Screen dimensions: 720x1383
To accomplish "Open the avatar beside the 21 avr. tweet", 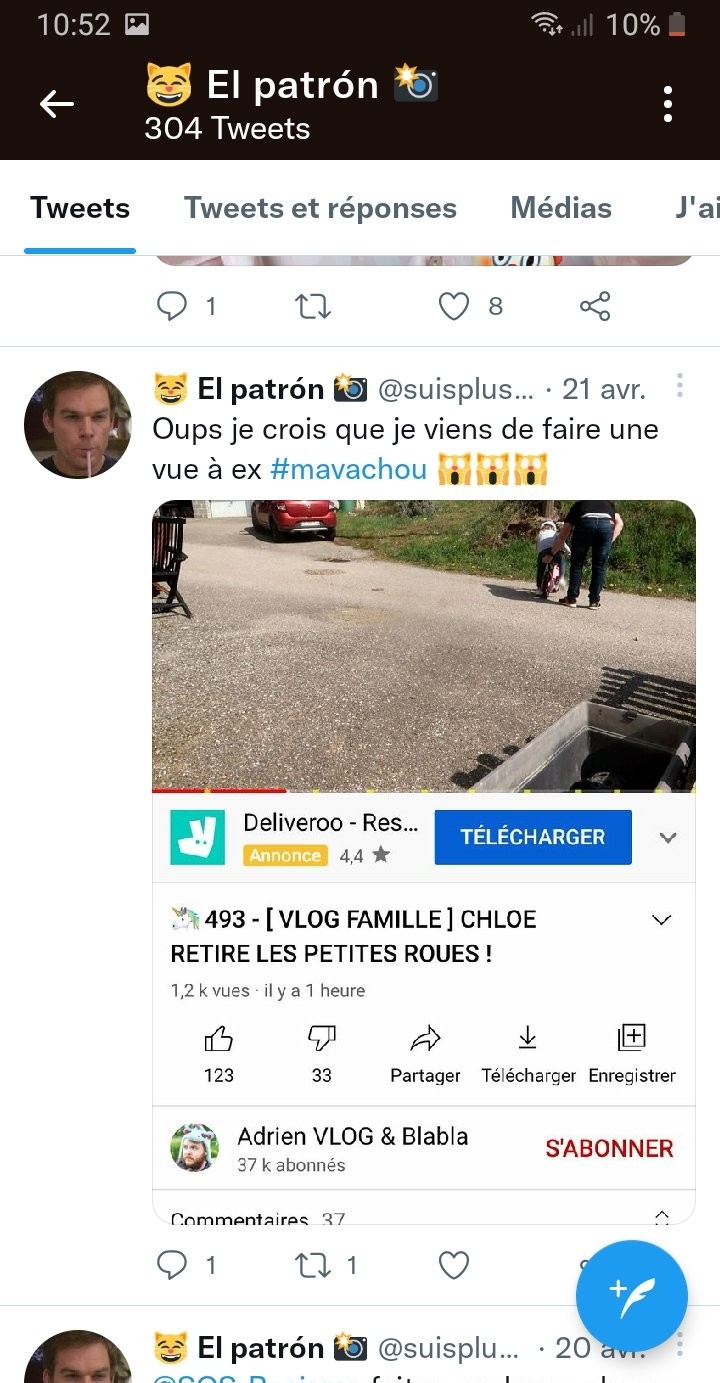I will tap(78, 424).
